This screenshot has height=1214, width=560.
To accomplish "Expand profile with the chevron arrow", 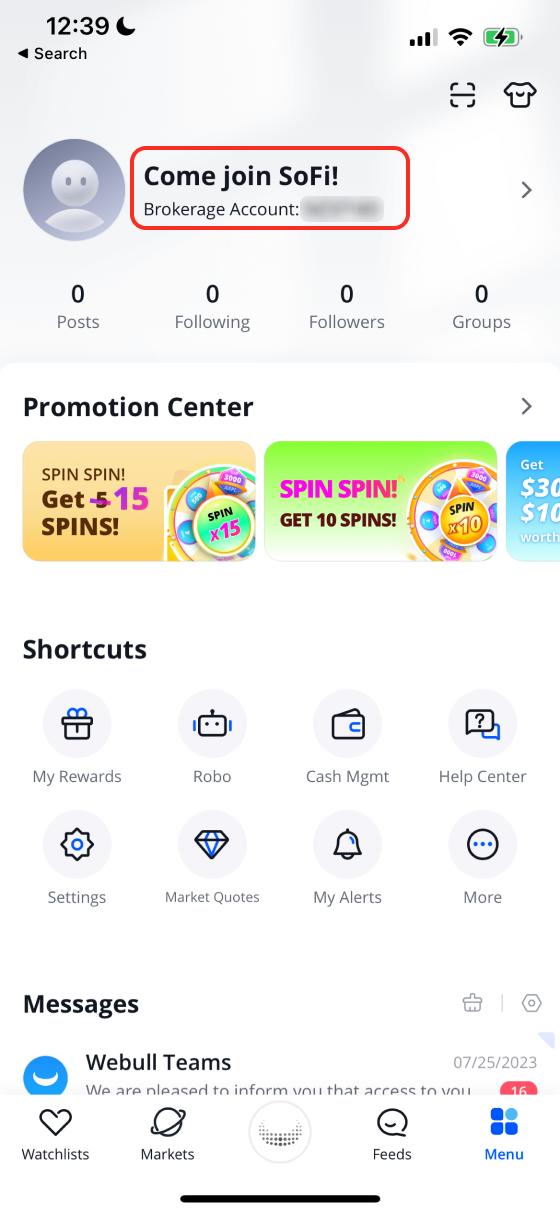I will click(x=527, y=190).
